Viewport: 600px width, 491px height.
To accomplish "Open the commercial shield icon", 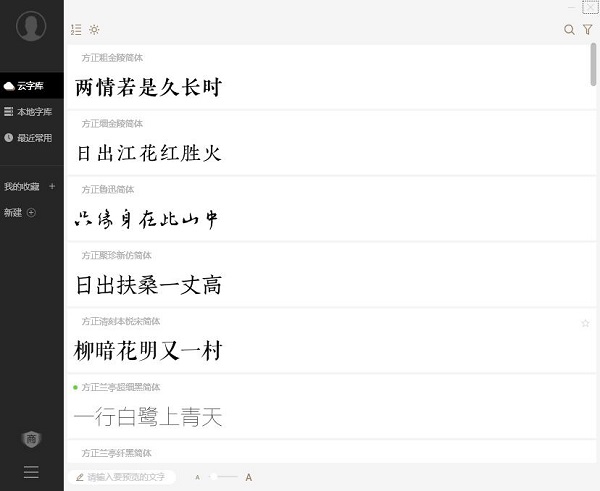I will coord(31,439).
